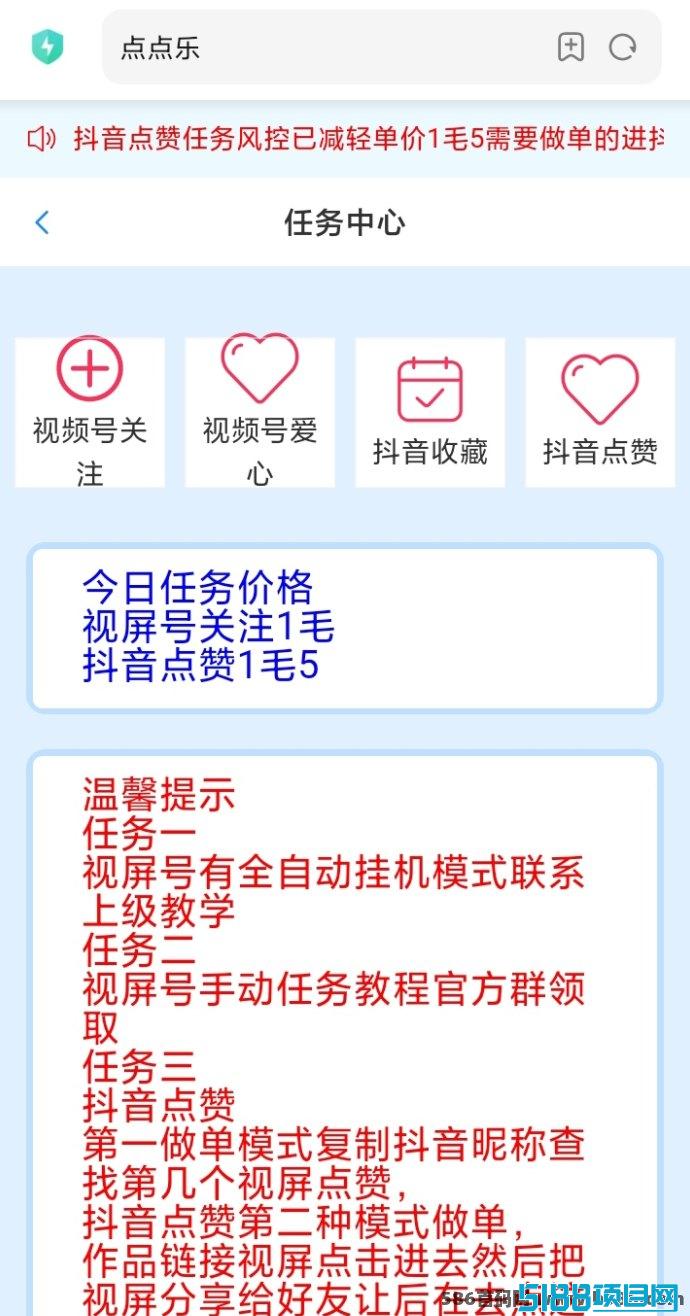The image size is (690, 1316).
Task: Tap the 点点乐 address bar
Action: click(x=320, y=48)
